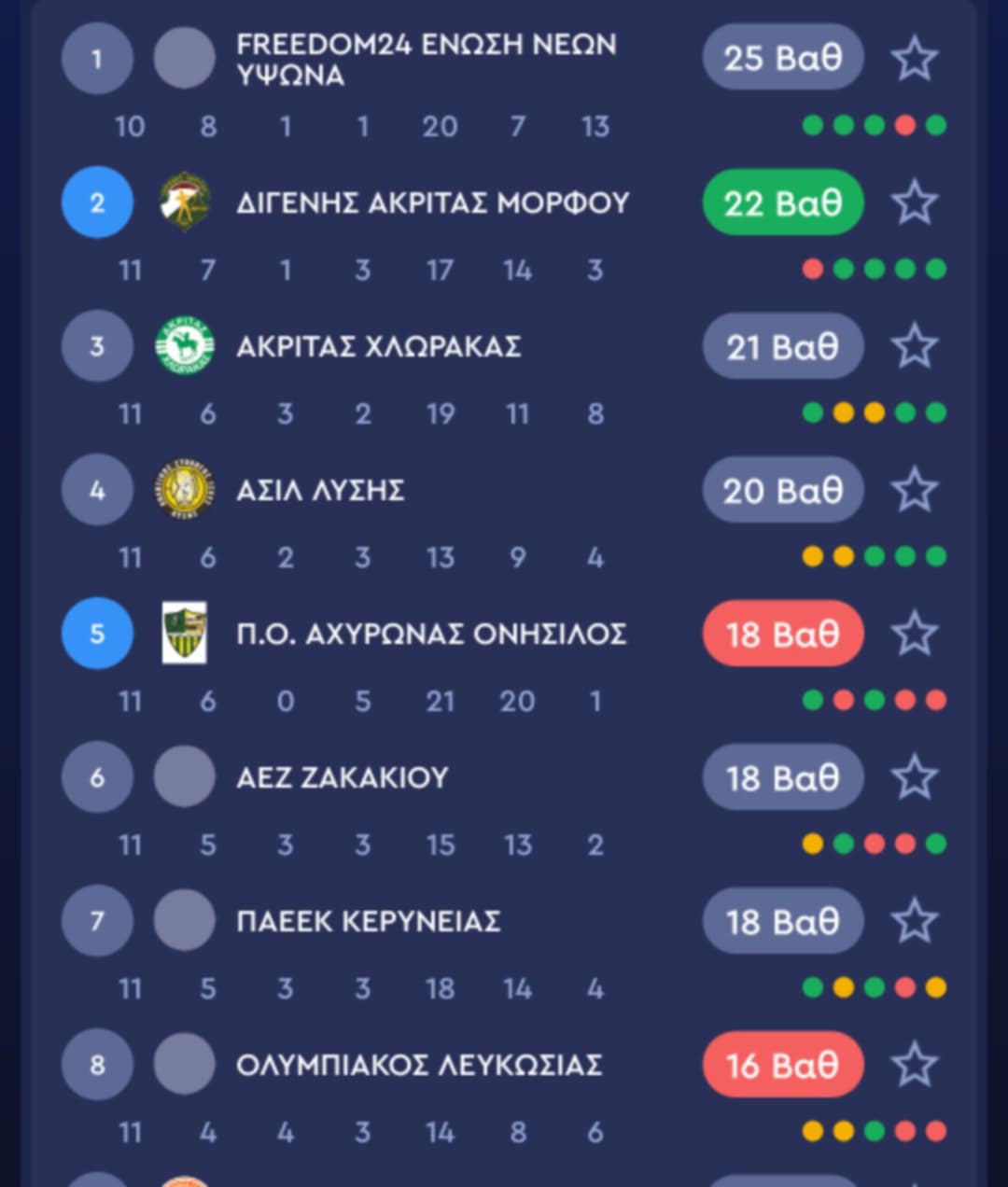
Task: Open Π.Ο. ΑΧΥΡΩΝΑΣ ΟΝΗΣΙΛΟΣ team entry
Action: (x=431, y=634)
